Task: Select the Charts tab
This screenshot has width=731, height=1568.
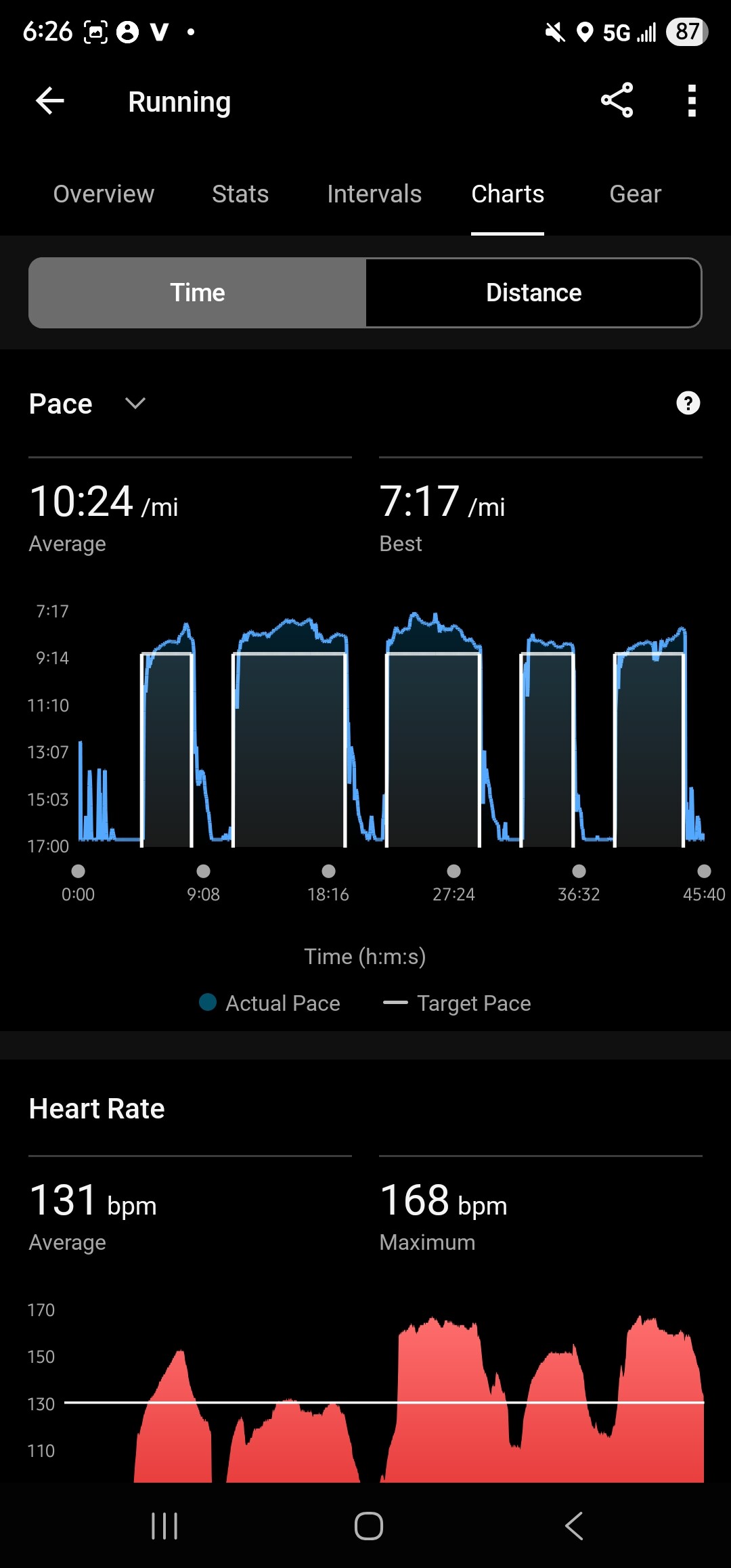Action: click(508, 194)
